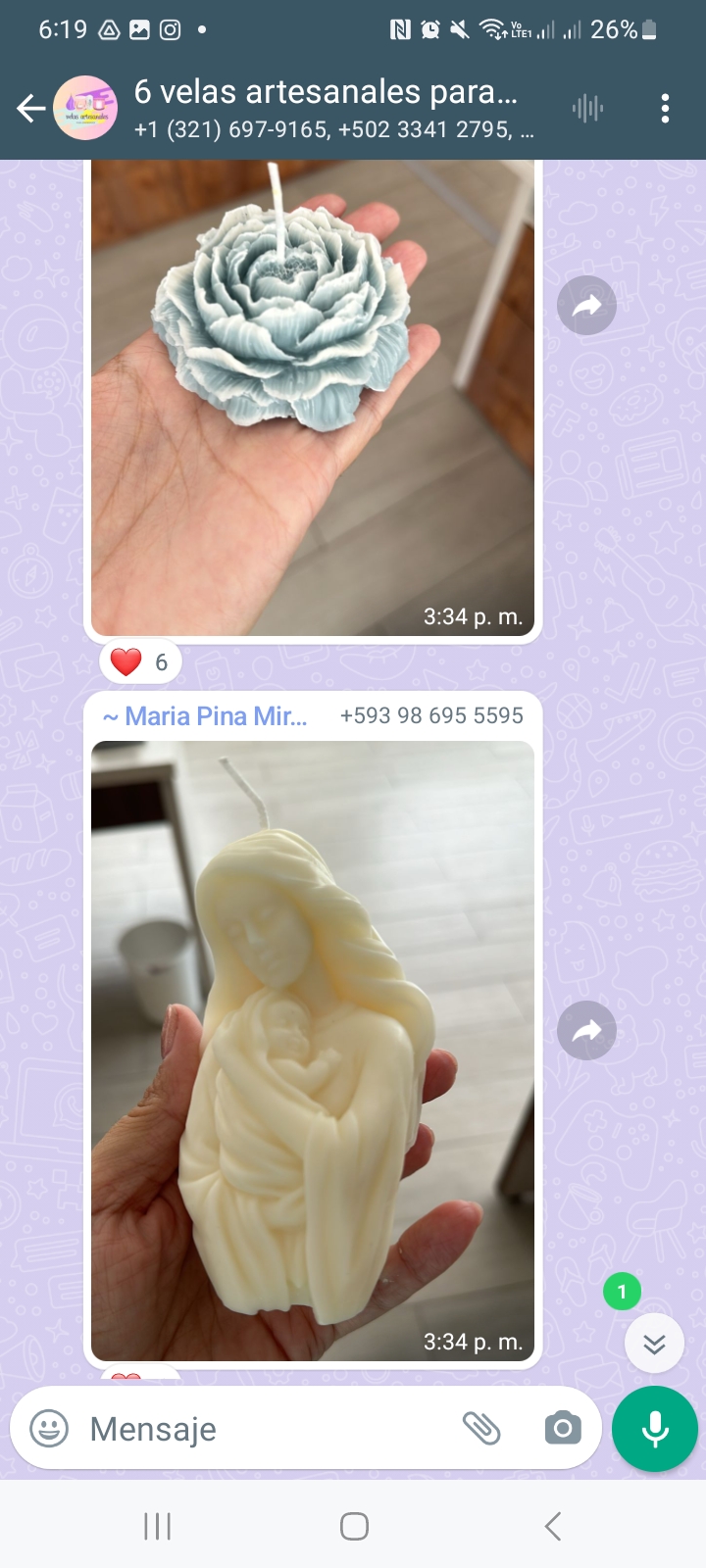Forward the Madonna and child candle photo
This screenshot has height=1568, width=706.
[x=586, y=1030]
